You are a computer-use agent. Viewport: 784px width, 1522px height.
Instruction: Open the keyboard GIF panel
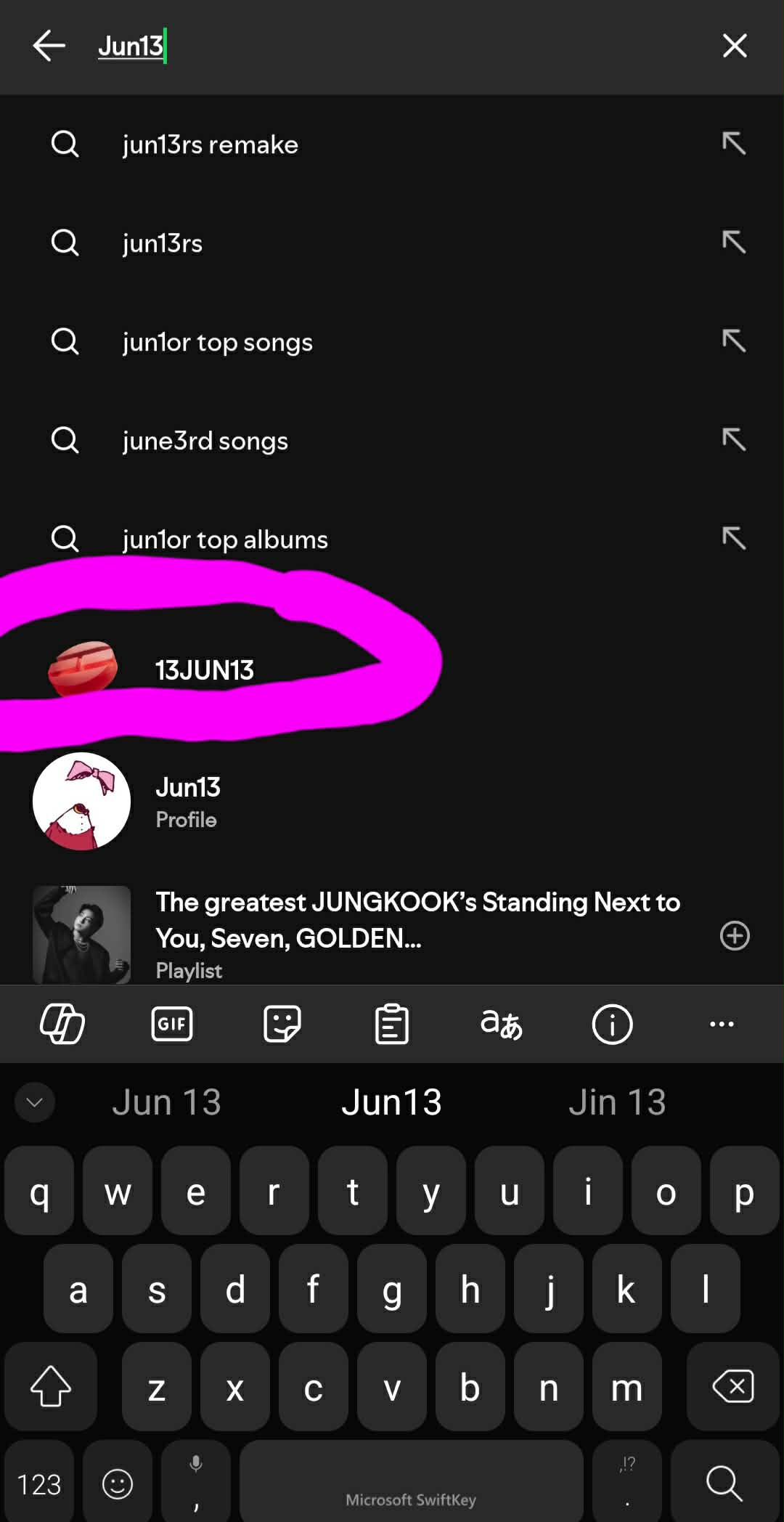pyautogui.click(x=172, y=1024)
